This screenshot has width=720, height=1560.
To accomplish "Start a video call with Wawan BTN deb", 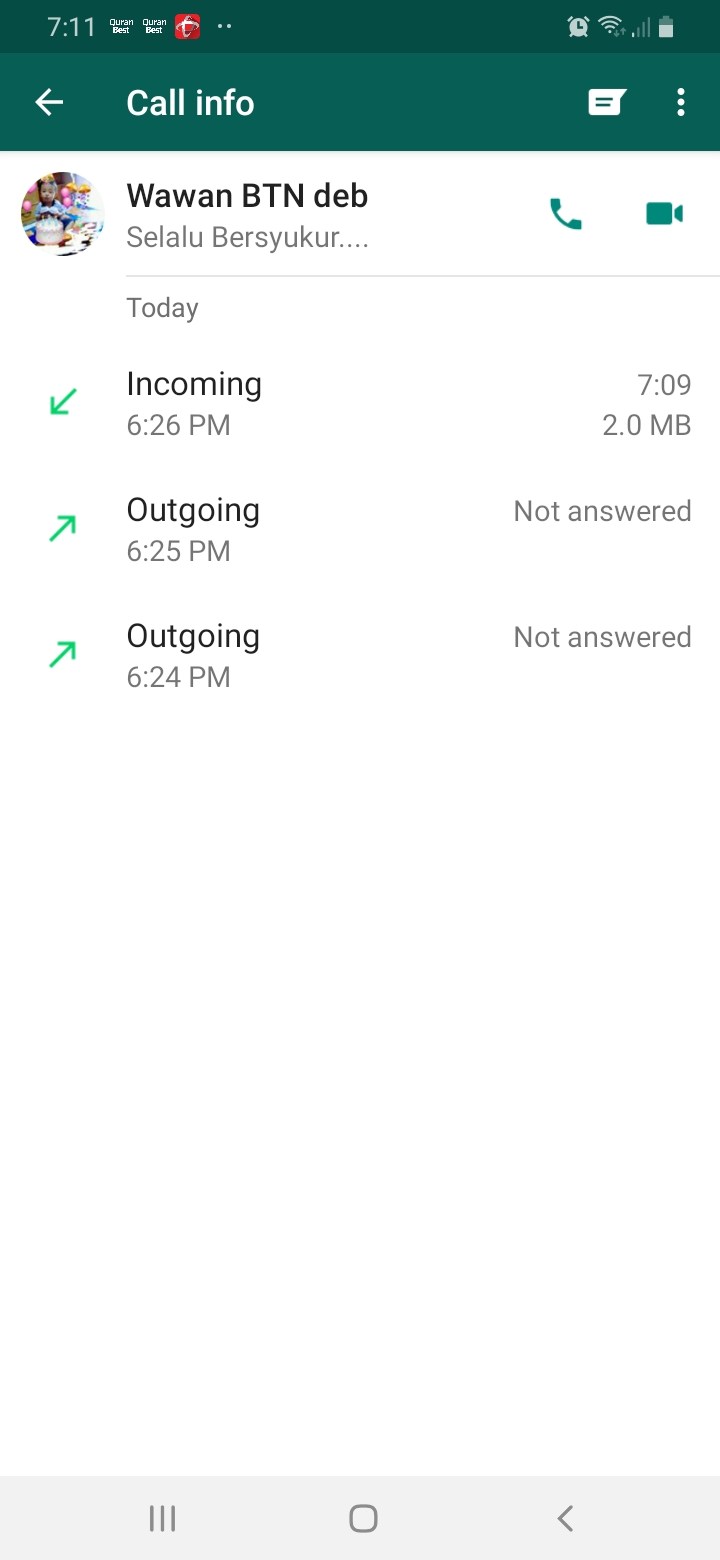I will click(664, 214).
